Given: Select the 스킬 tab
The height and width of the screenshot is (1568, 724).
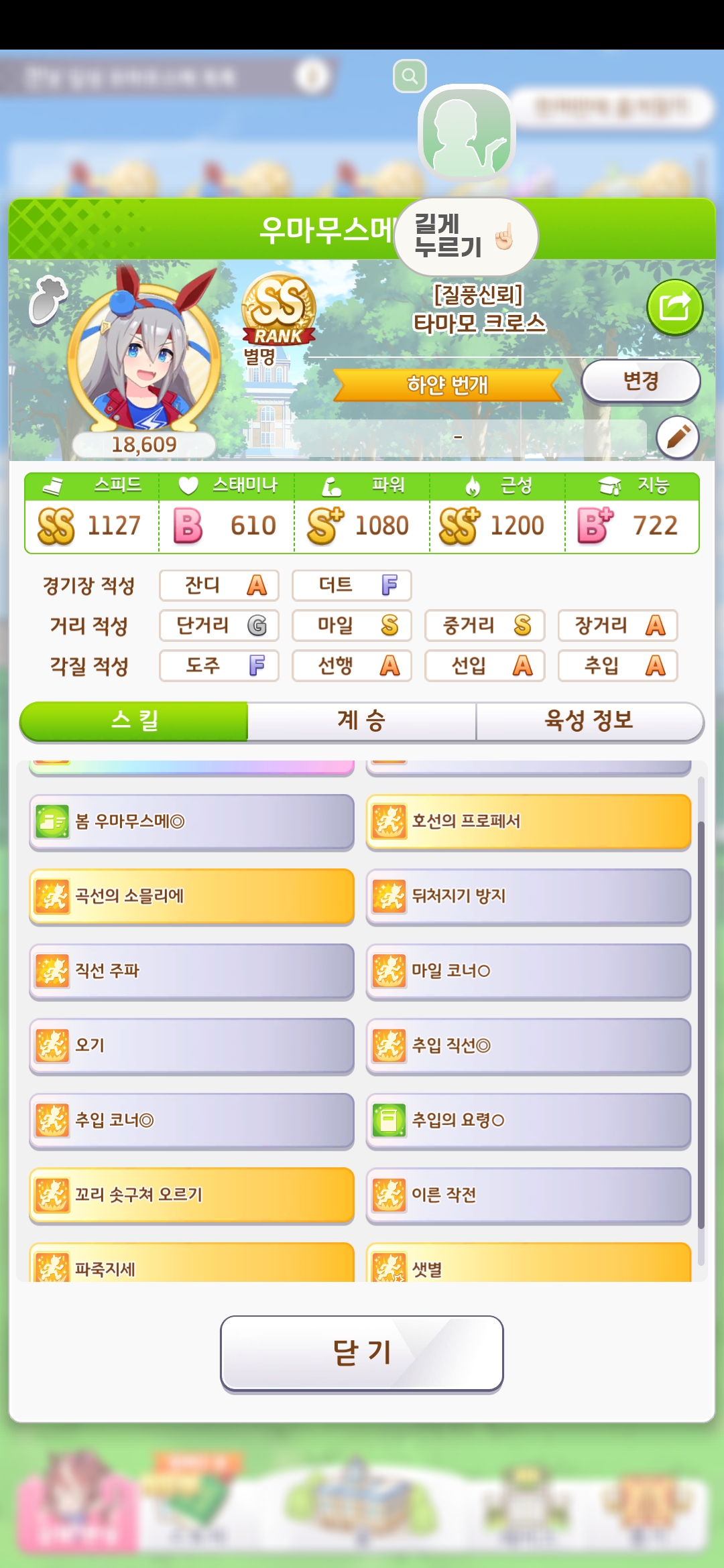Looking at the screenshot, I should click(x=134, y=721).
